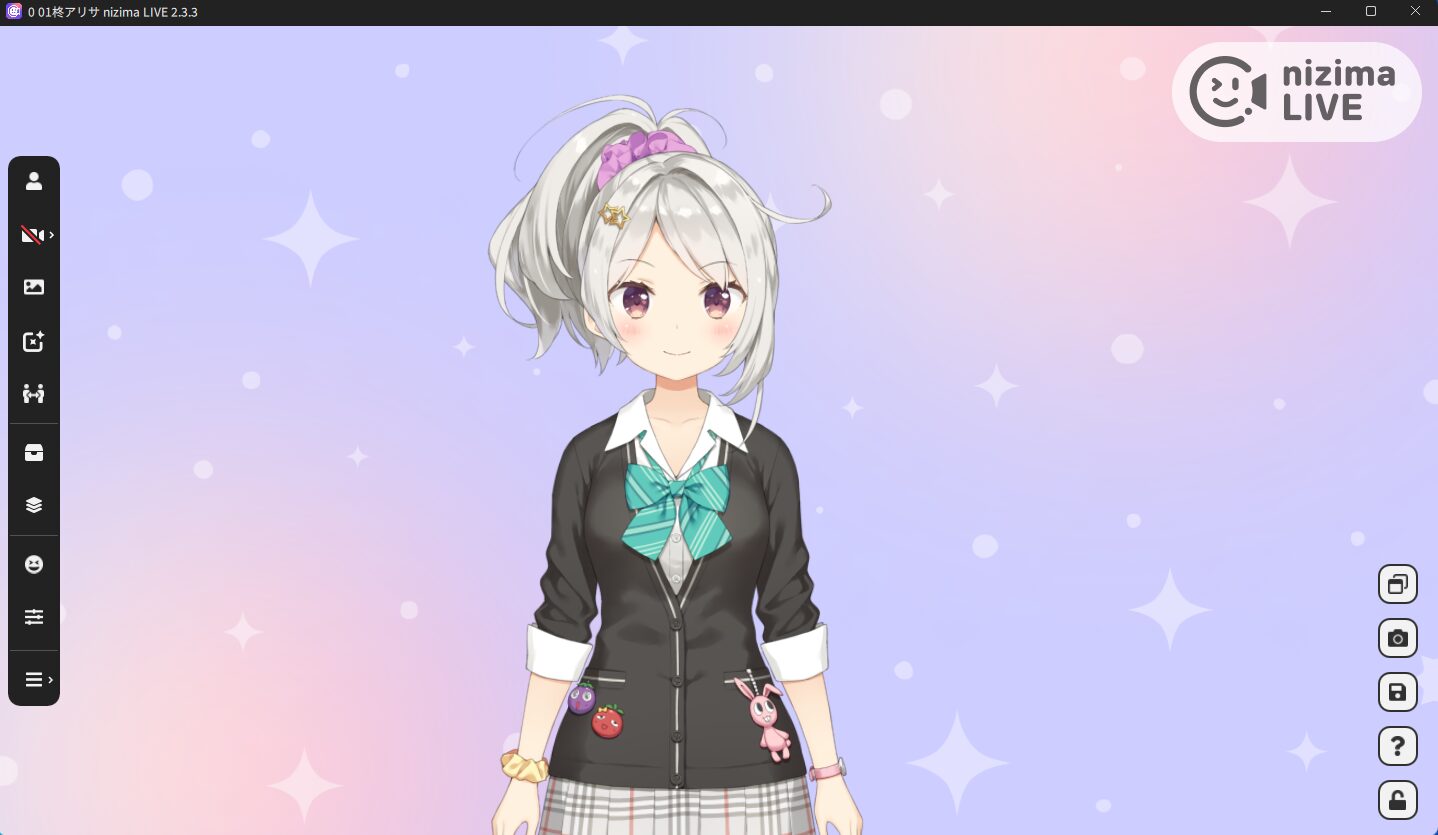The width and height of the screenshot is (1438, 835).
Task: Maximize the application window
Action: pos(1371,11)
